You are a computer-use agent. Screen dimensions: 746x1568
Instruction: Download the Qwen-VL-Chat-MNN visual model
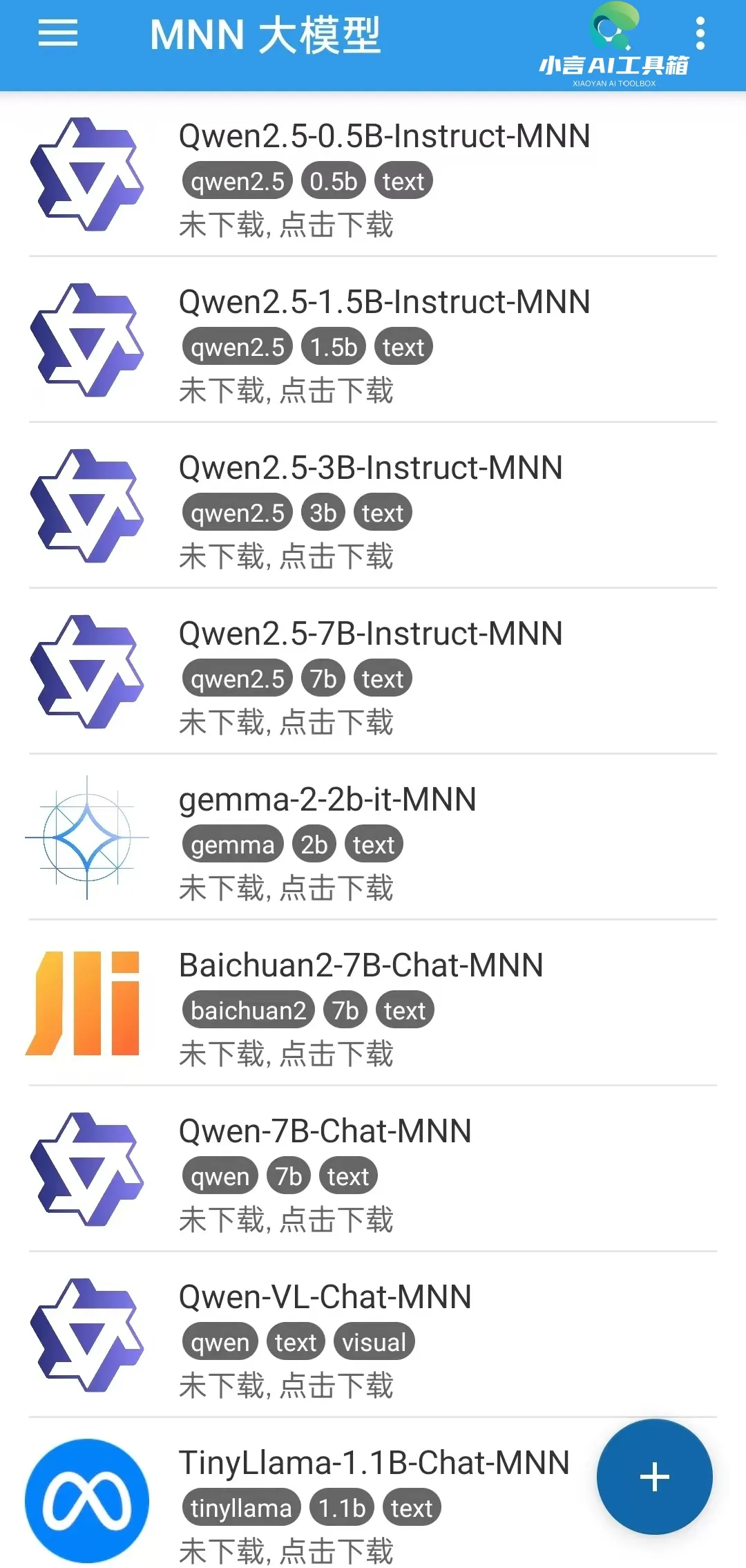point(373,1334)
